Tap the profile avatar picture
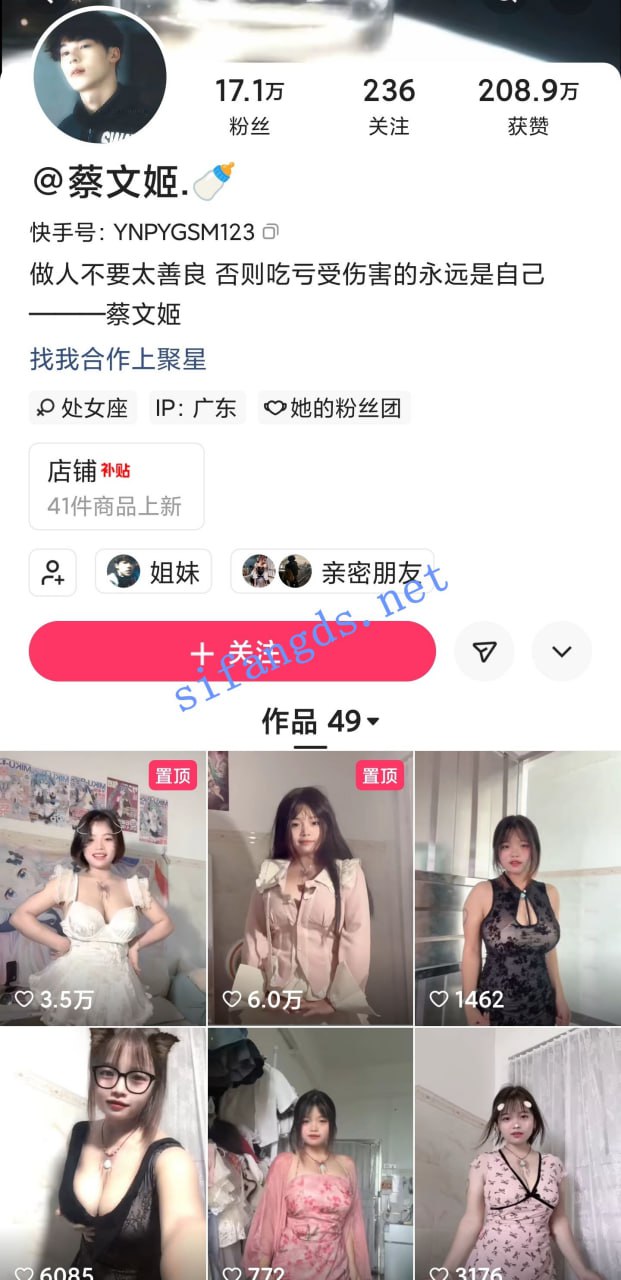Screen dimensions: 621x1280 [x=99, y=79]
